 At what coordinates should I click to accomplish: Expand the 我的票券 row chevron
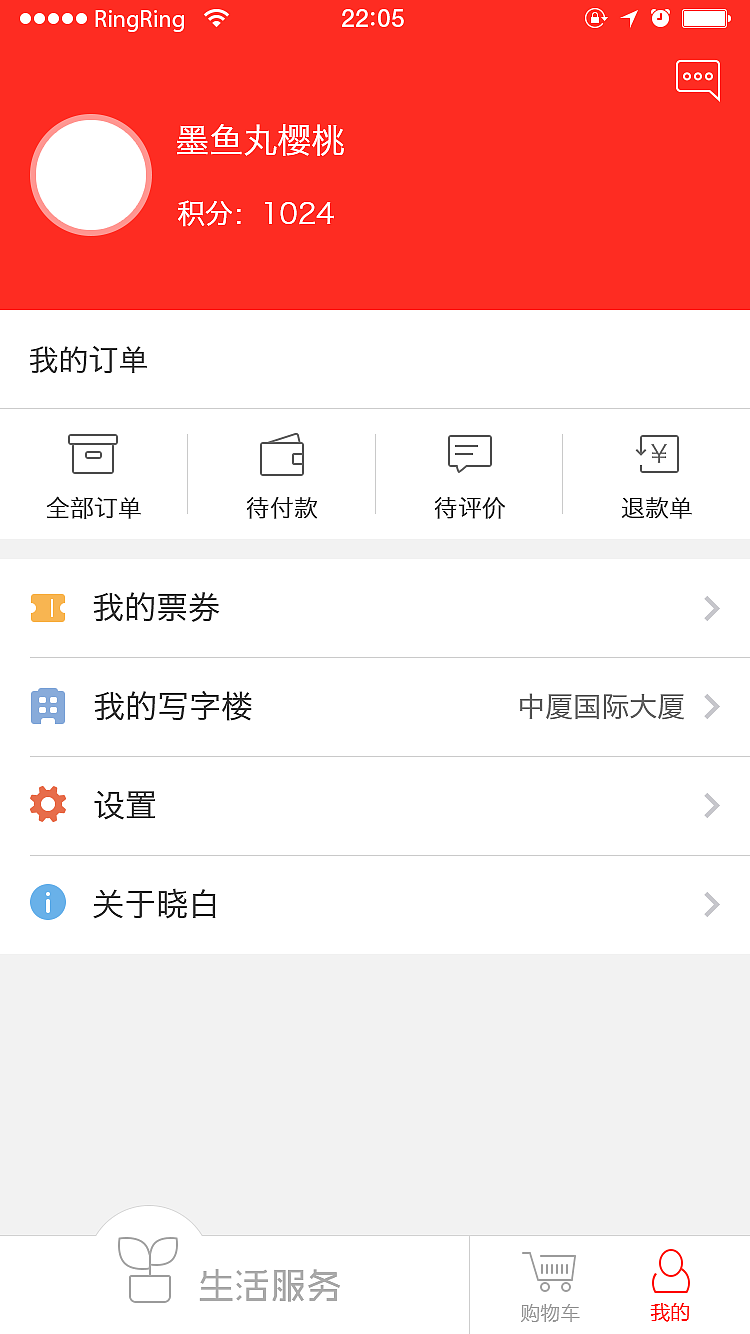[711, 608]
